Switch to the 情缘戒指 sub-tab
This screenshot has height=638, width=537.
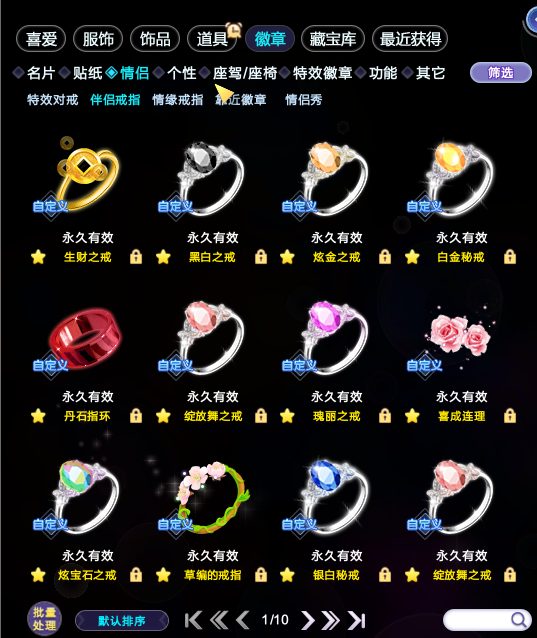(x=177, y=100)
